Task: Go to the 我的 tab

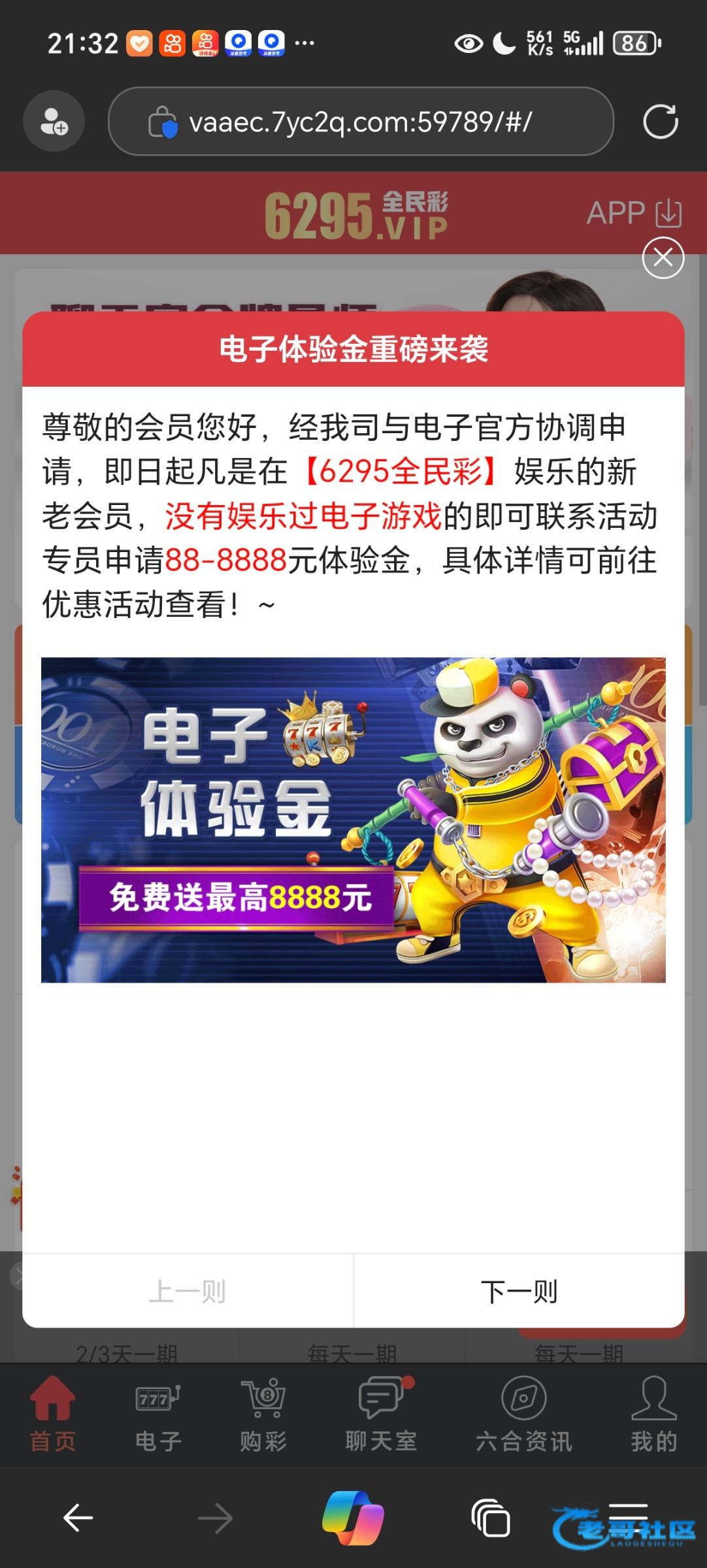Action: coord(653,1414)
